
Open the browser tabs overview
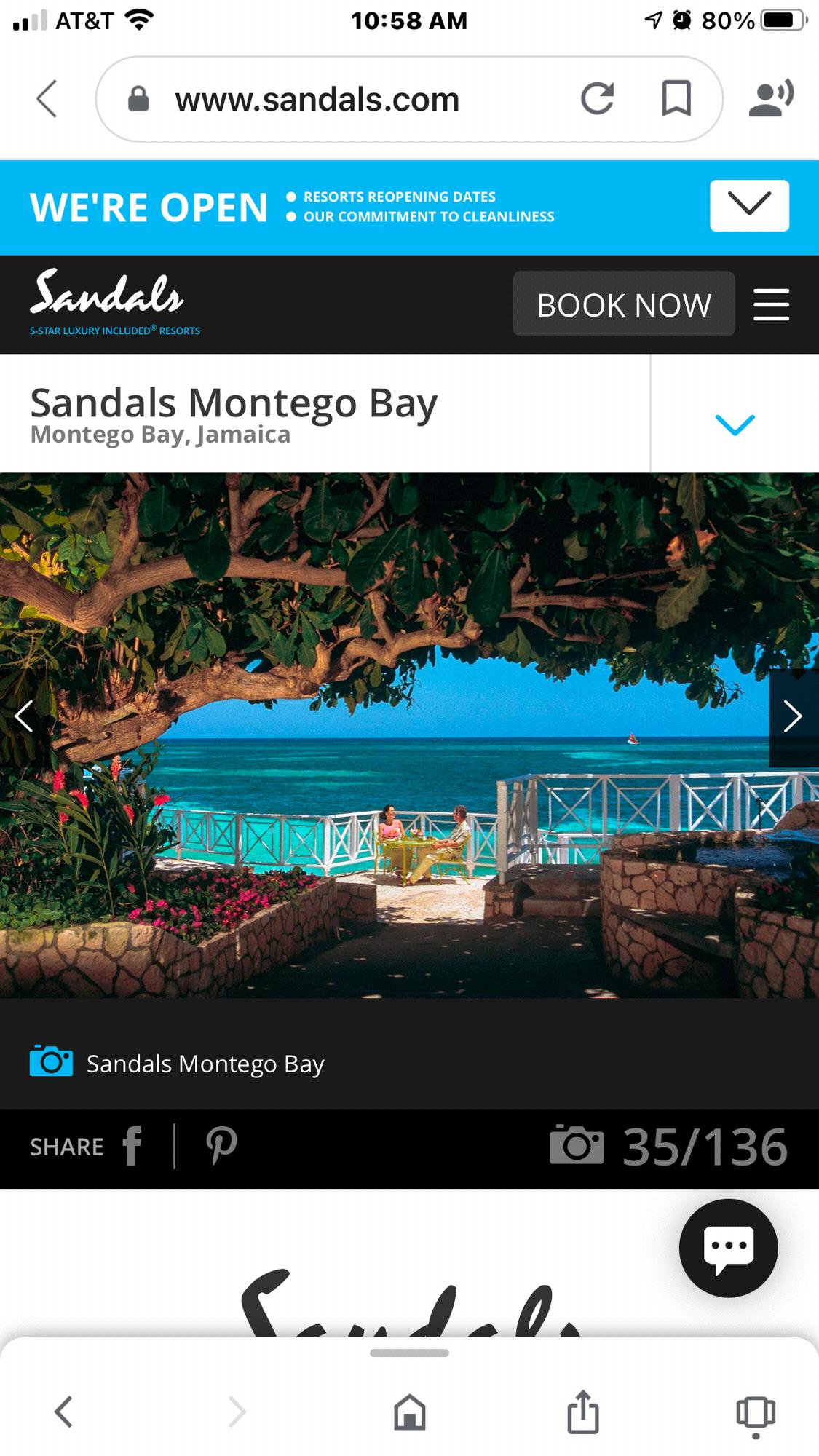pos(756,1414)
